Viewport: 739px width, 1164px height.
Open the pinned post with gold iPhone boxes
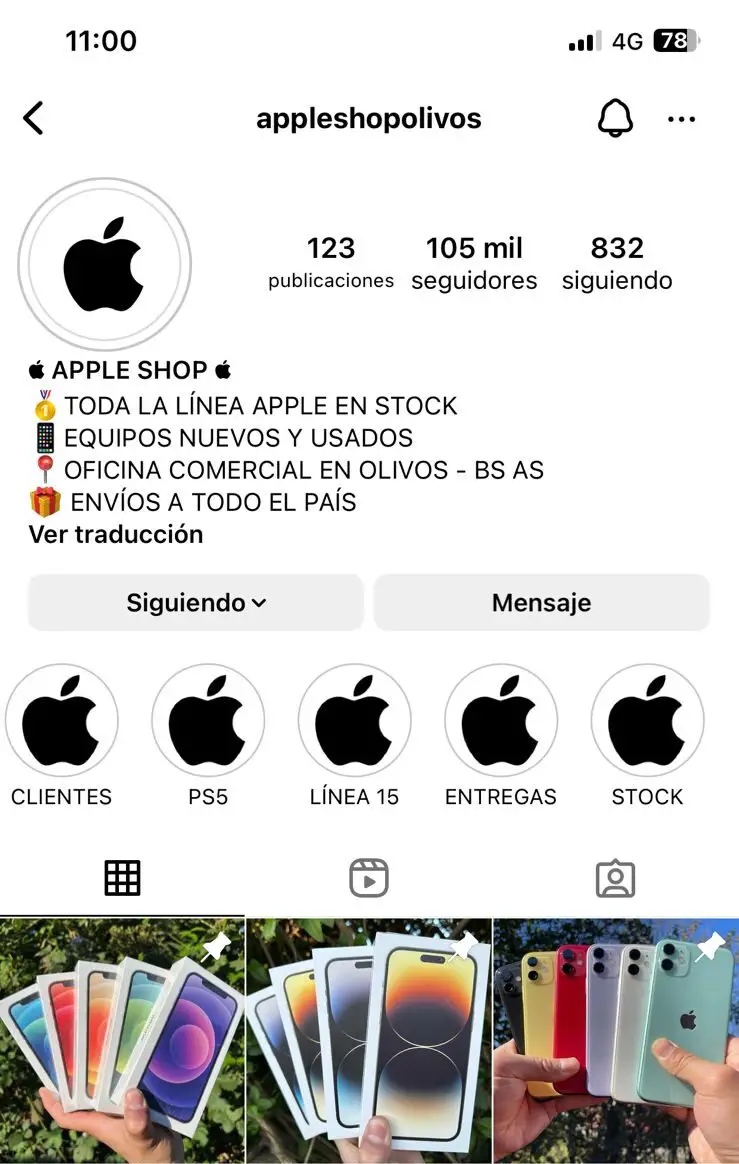click(x=369, y=1042)
